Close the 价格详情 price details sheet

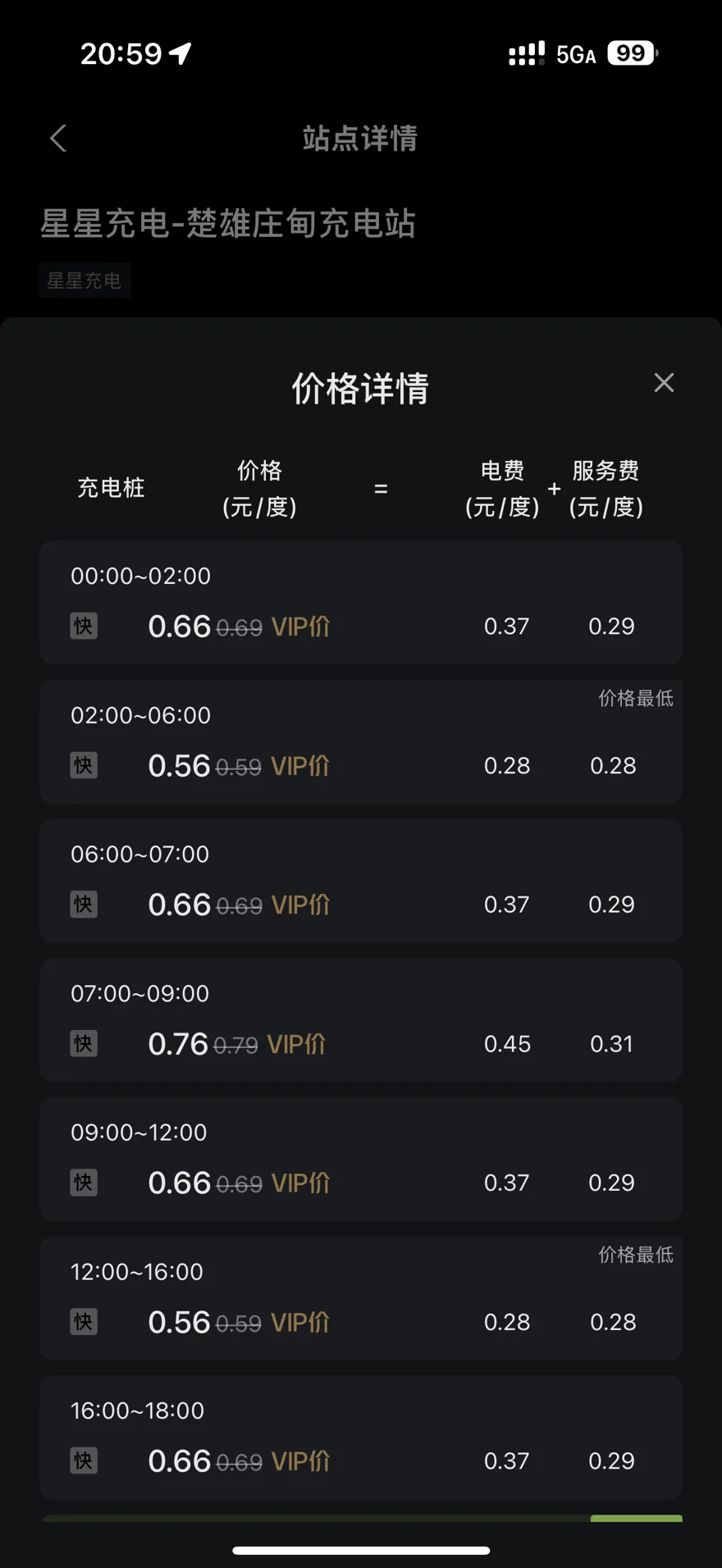664,383
